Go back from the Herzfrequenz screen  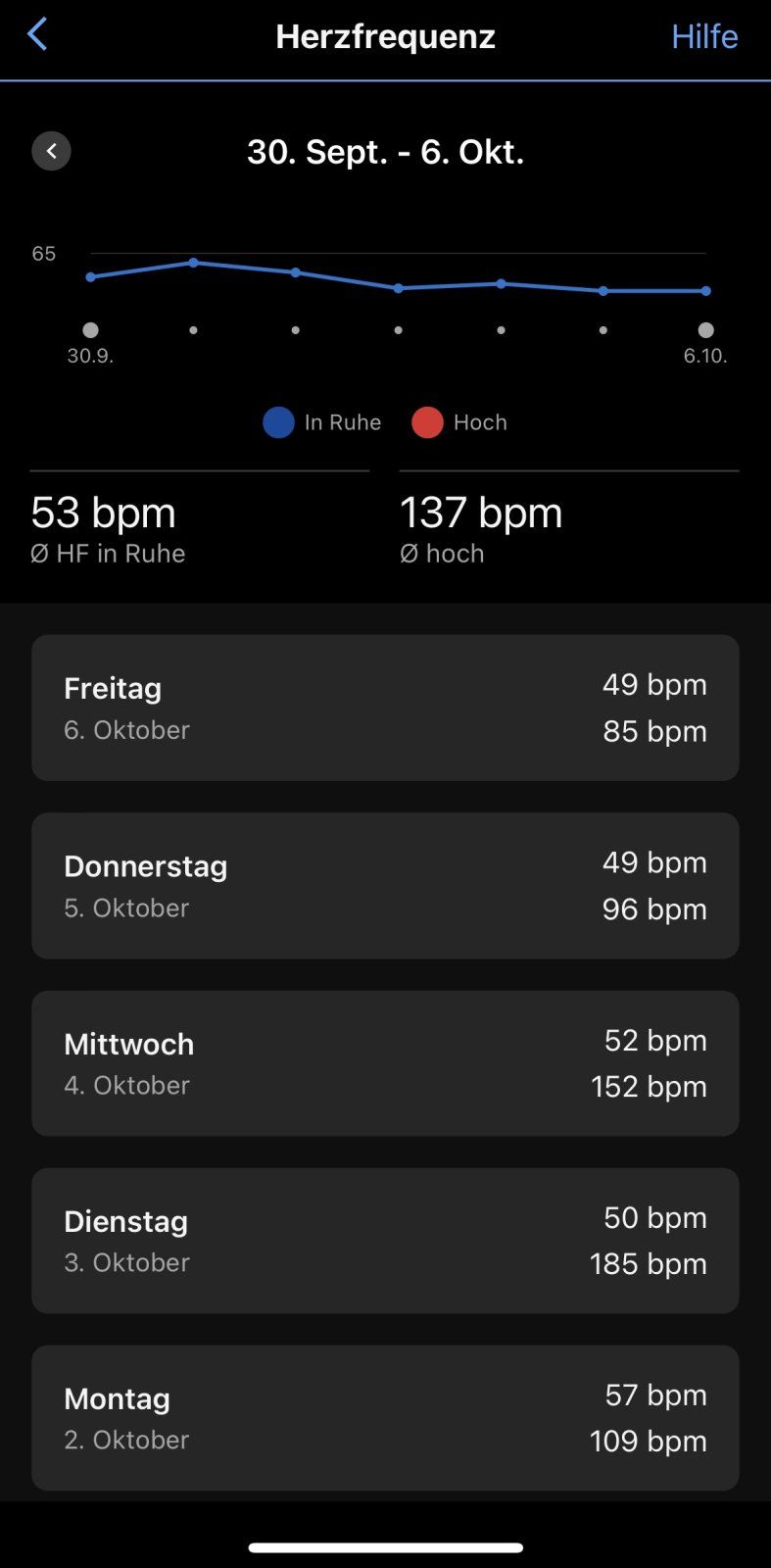[37, 34]
